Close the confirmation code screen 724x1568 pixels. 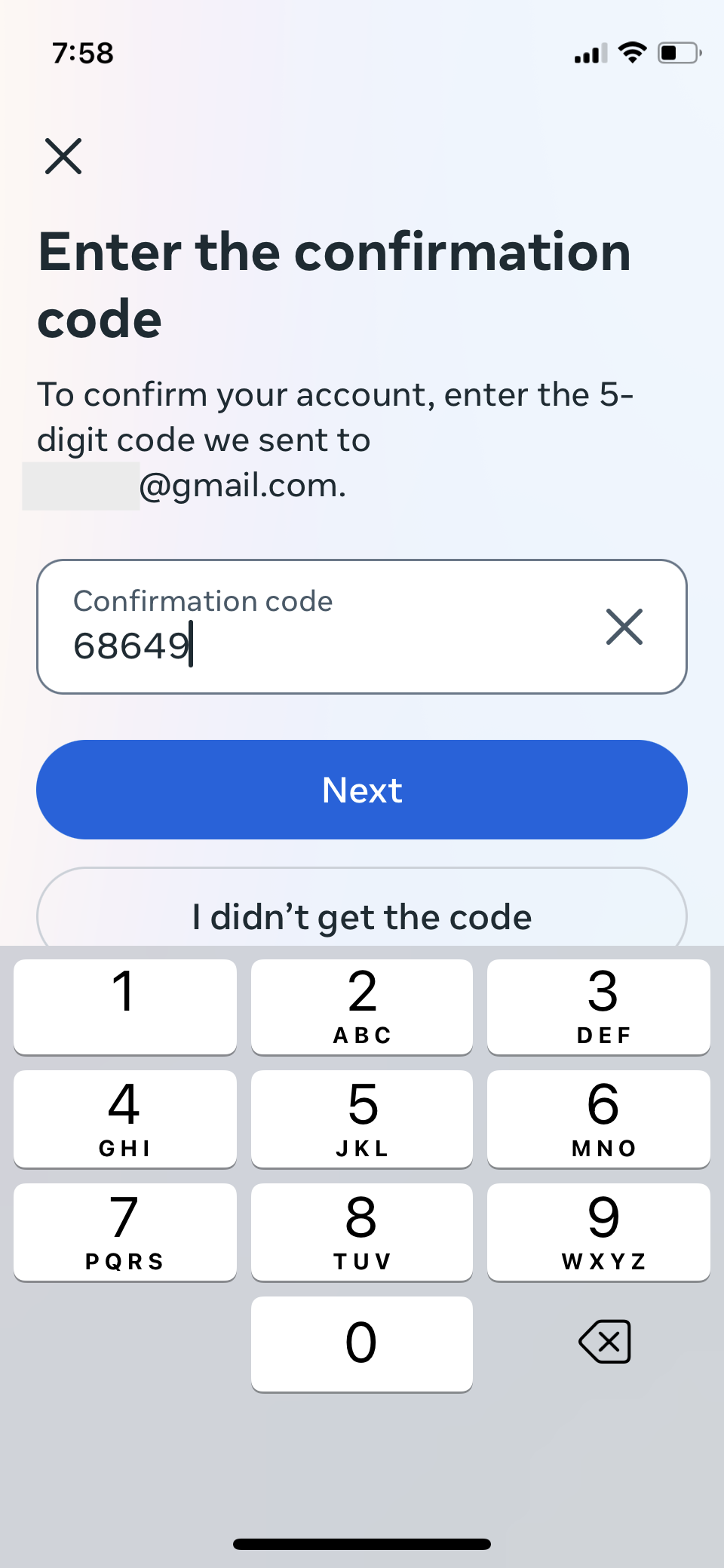63,156
